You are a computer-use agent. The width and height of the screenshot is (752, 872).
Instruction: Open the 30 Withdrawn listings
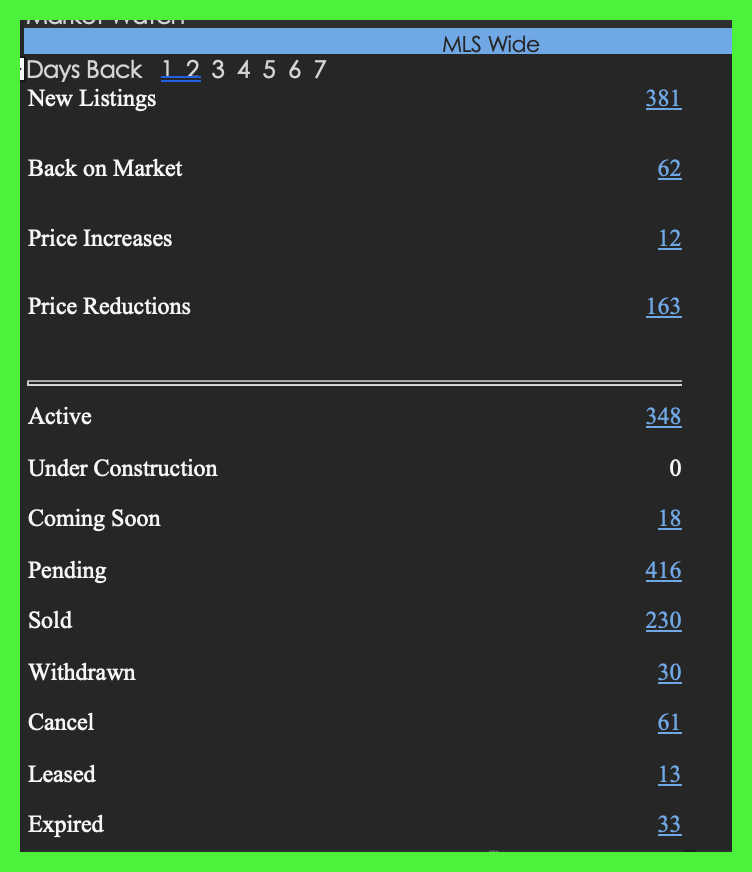pyautogui.click(x=669, y=673)
